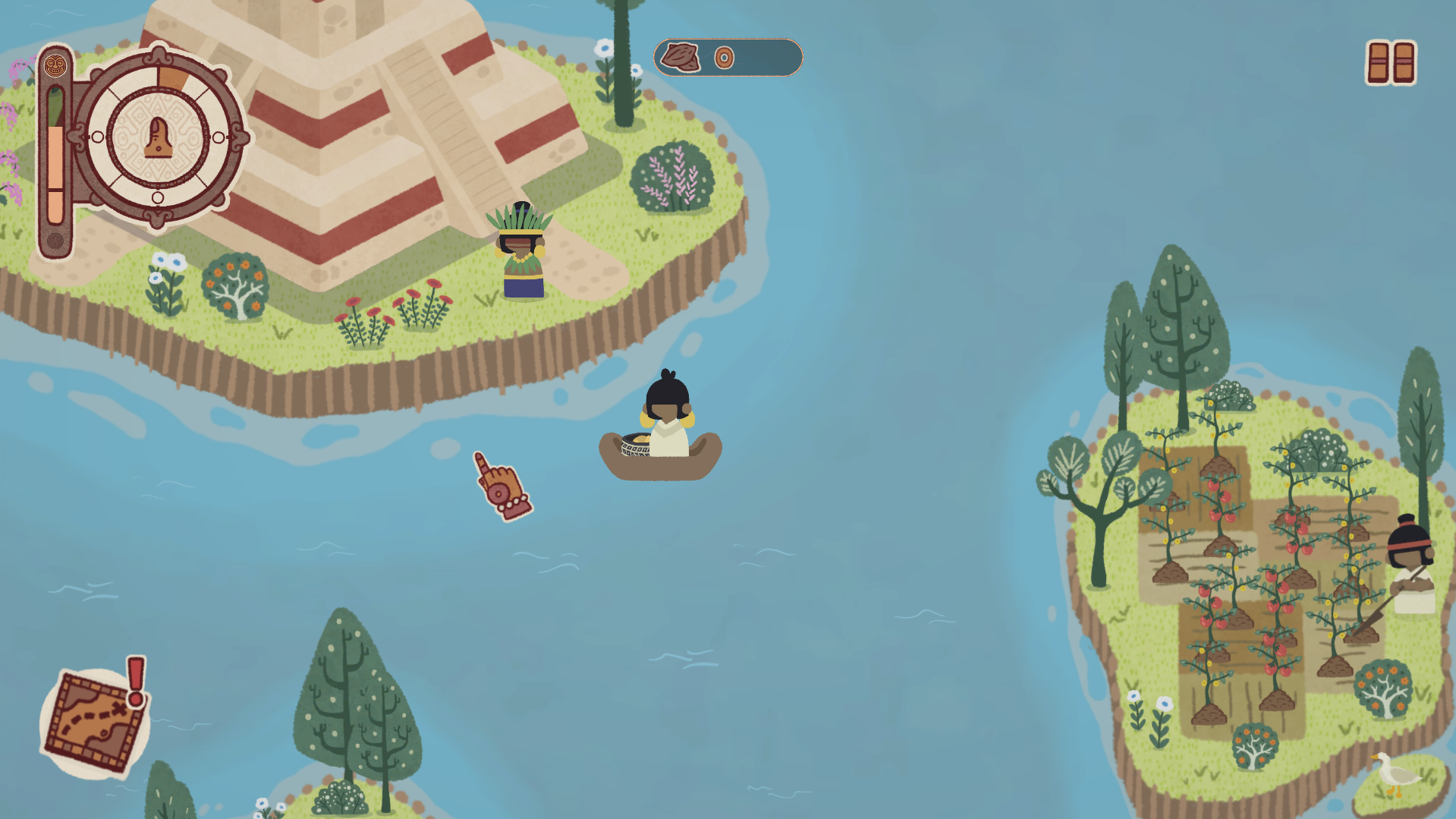This screenshot has height=819, width=1456.
Task: Tap the day cycle compass dial
Action: 158,137
